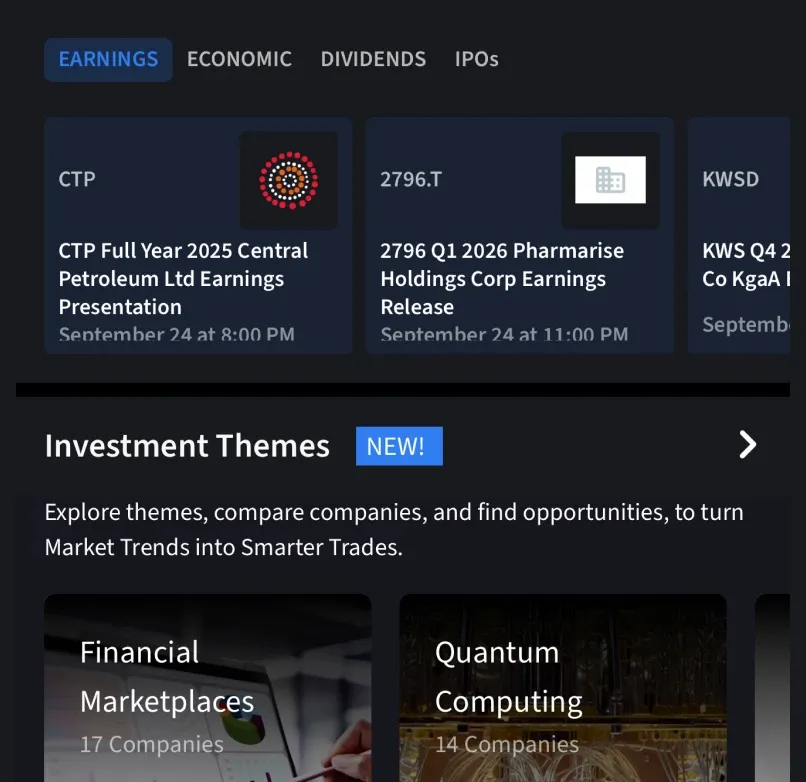The image size is (806, 782).
Task: Open the Financial Marketplaces theme
Action: (x=207, y=688)
